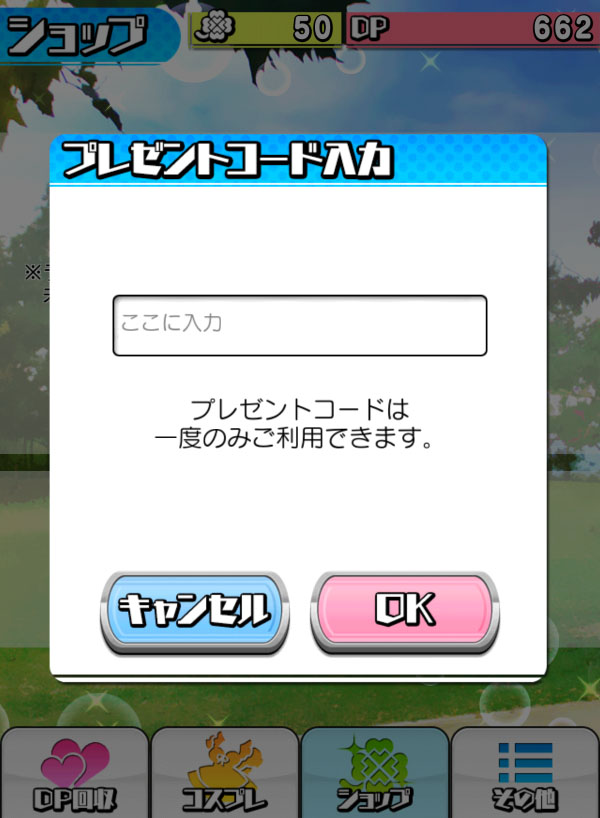Go to the その他 tab

(525, 773)
